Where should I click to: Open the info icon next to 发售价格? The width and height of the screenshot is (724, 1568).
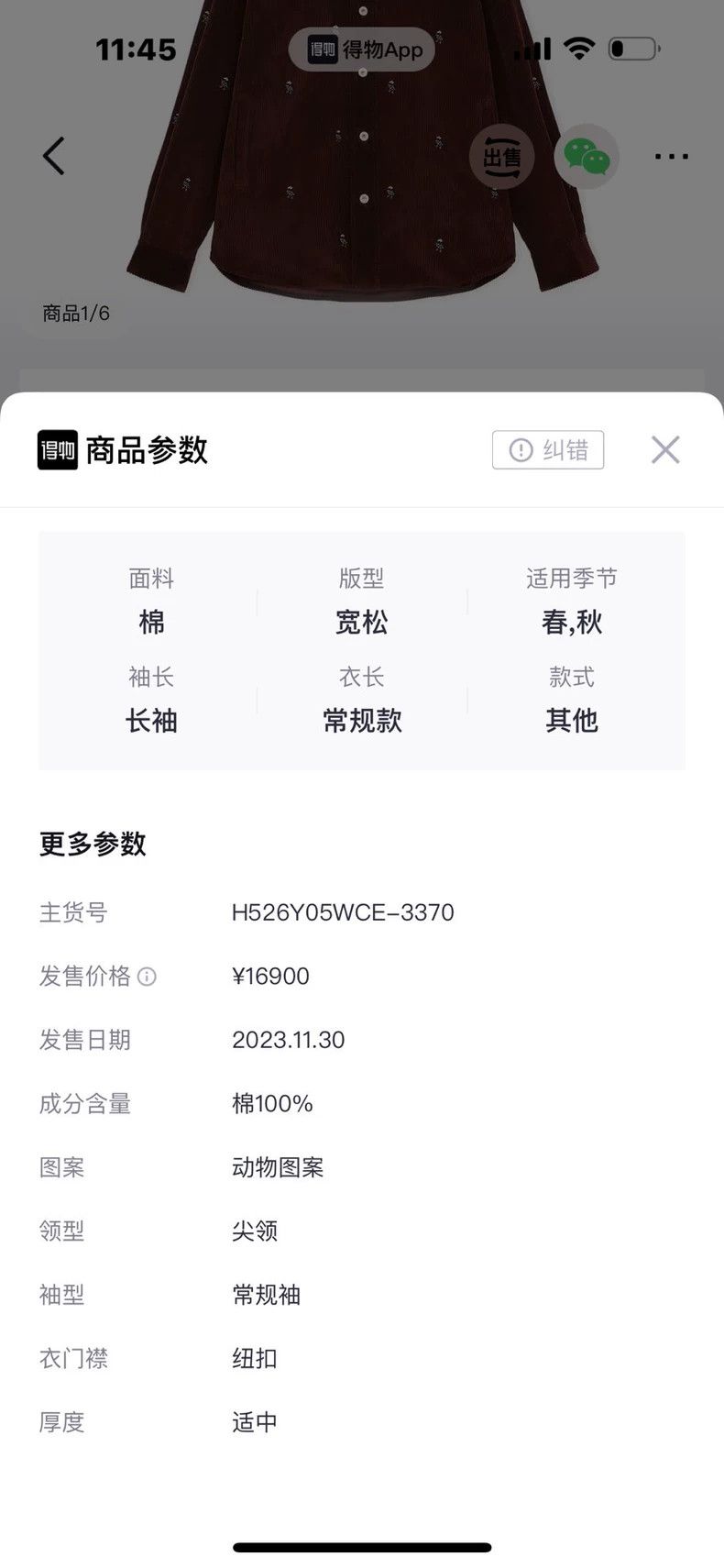(x=147, y=977)
